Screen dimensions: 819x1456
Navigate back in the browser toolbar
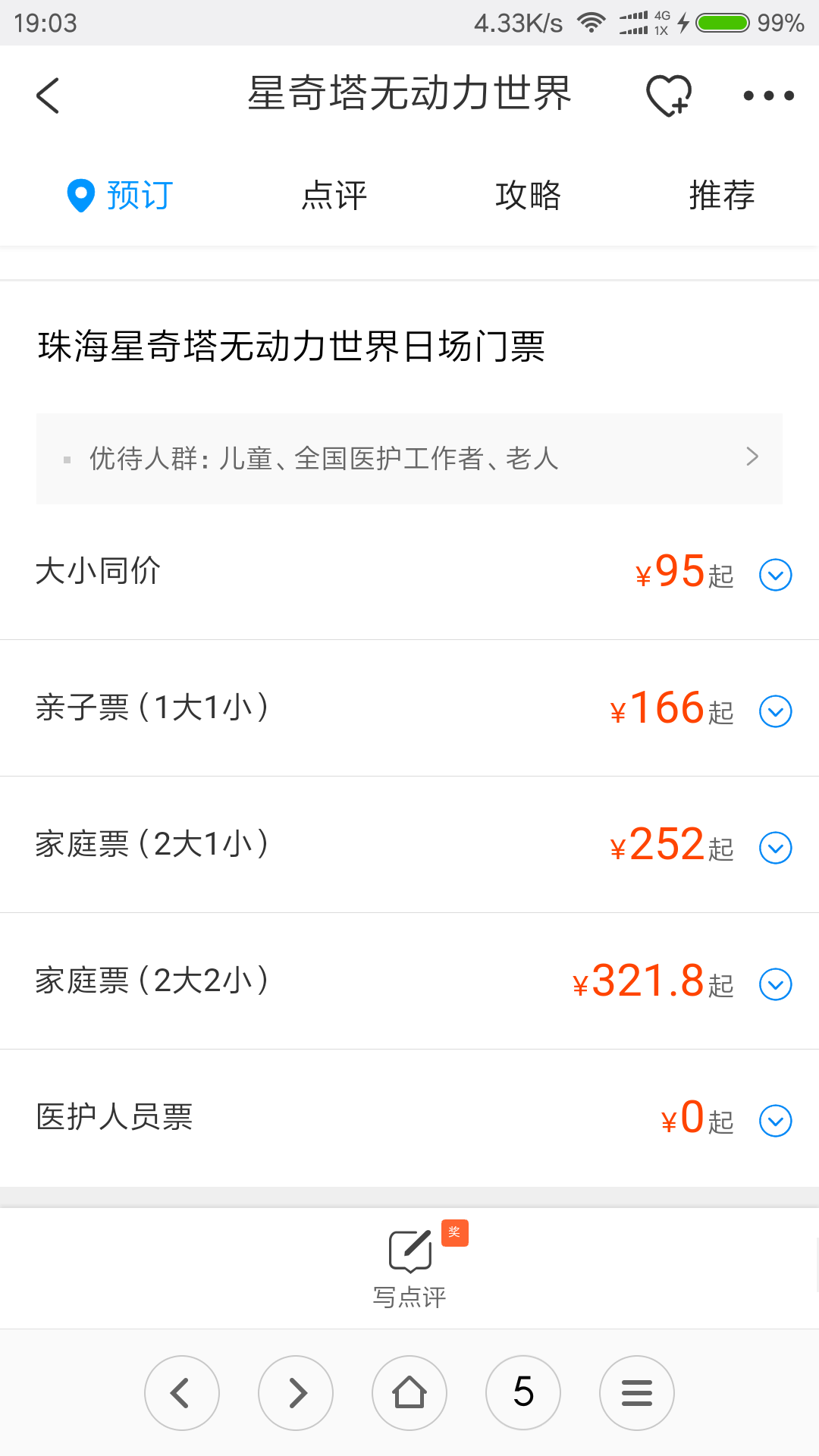[182, 1393]
